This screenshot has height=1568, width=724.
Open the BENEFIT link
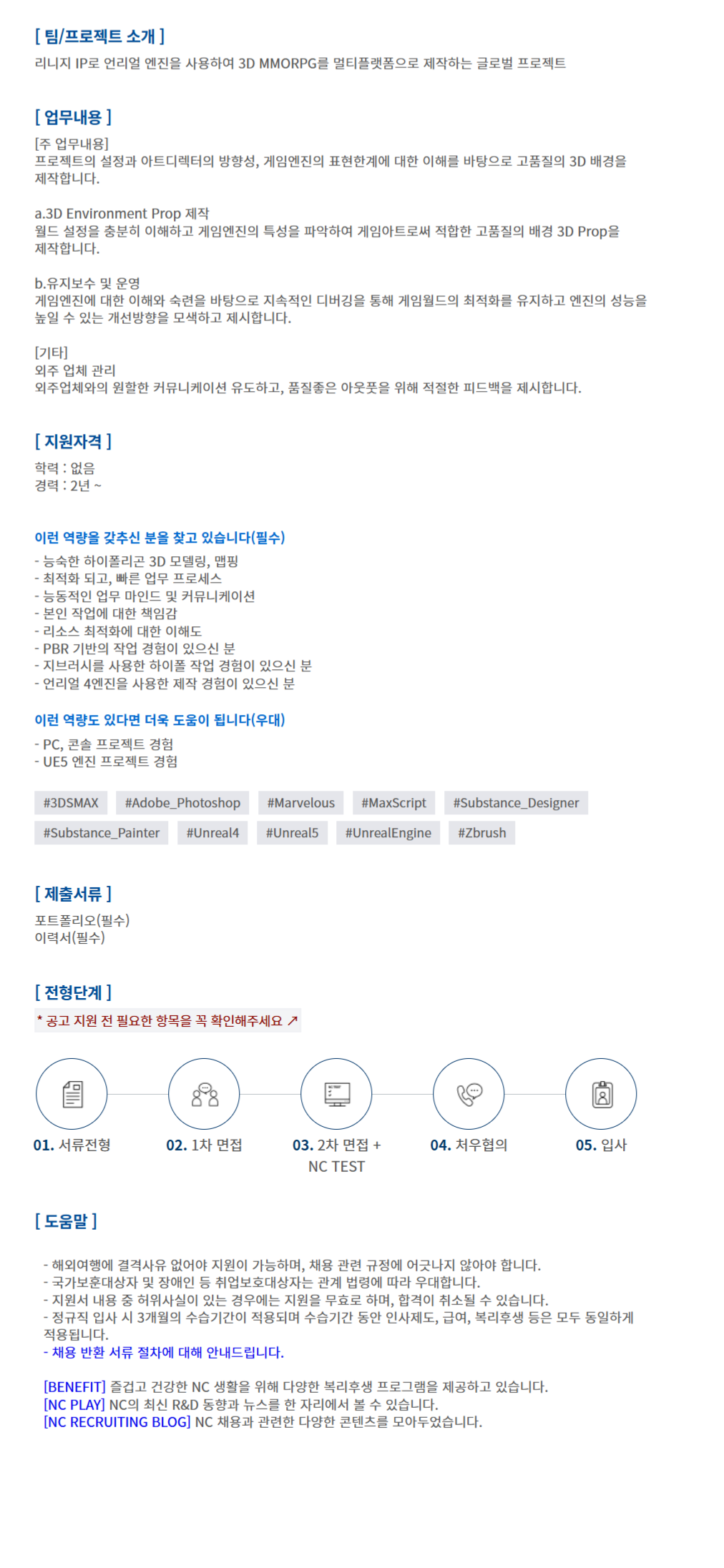tap(74, 1386)
